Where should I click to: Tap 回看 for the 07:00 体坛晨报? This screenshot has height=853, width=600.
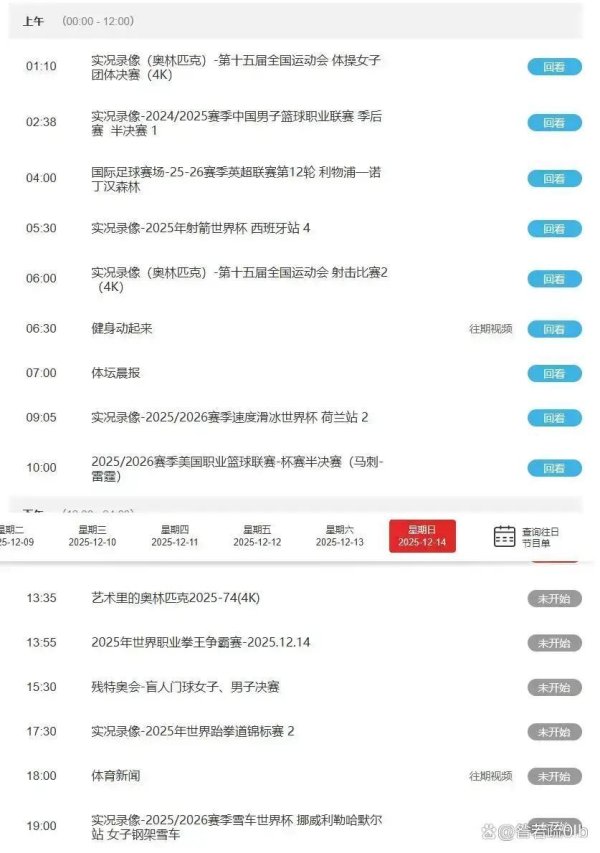[x=554, y=373]
